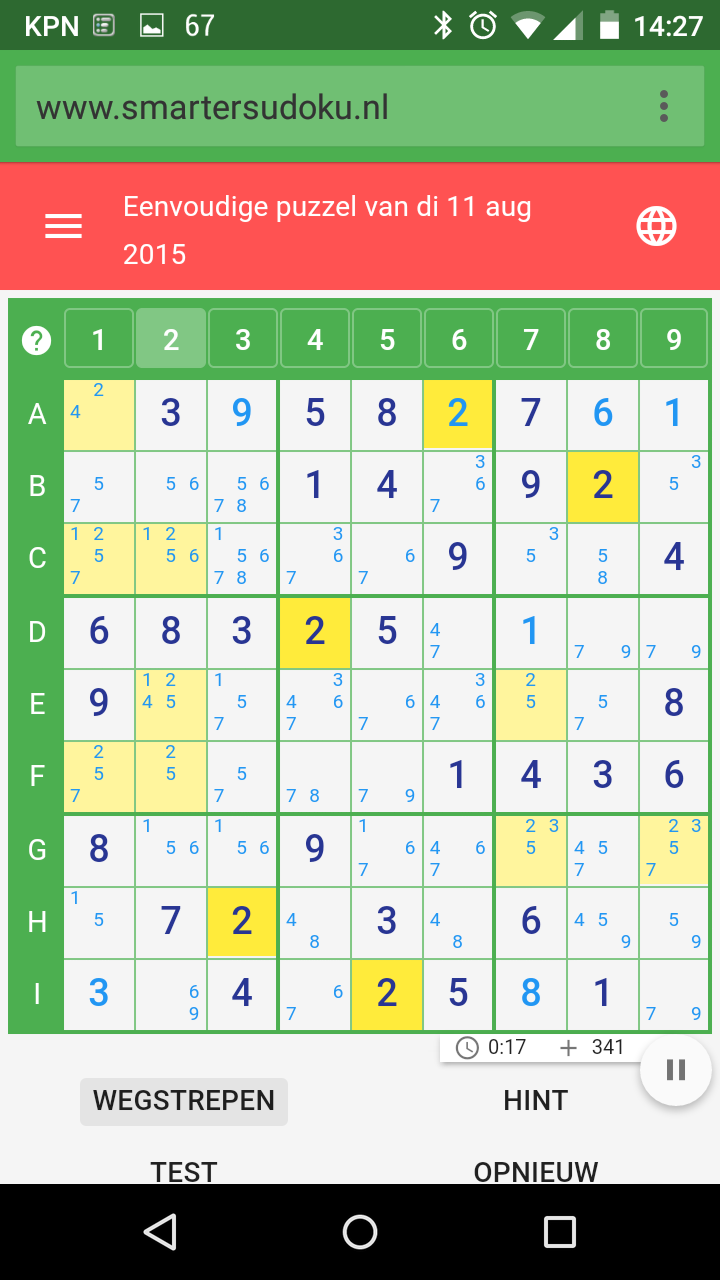The image size is (720, 1280).
Task: Select cell D6 with candidates 4 and 7
Action: (458, 632)
